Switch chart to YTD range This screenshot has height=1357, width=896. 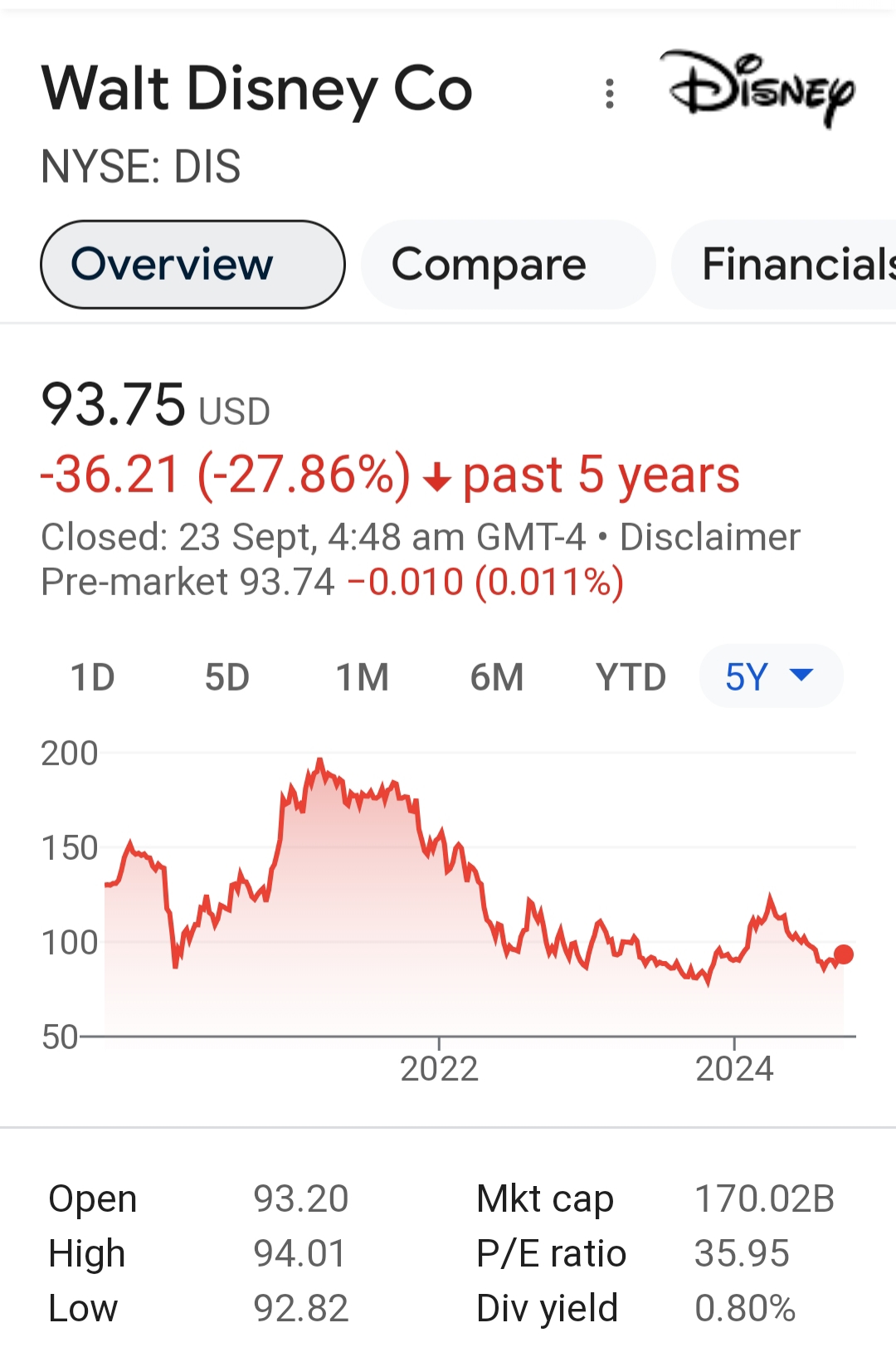pyautogui.click(x=631, y=677)
